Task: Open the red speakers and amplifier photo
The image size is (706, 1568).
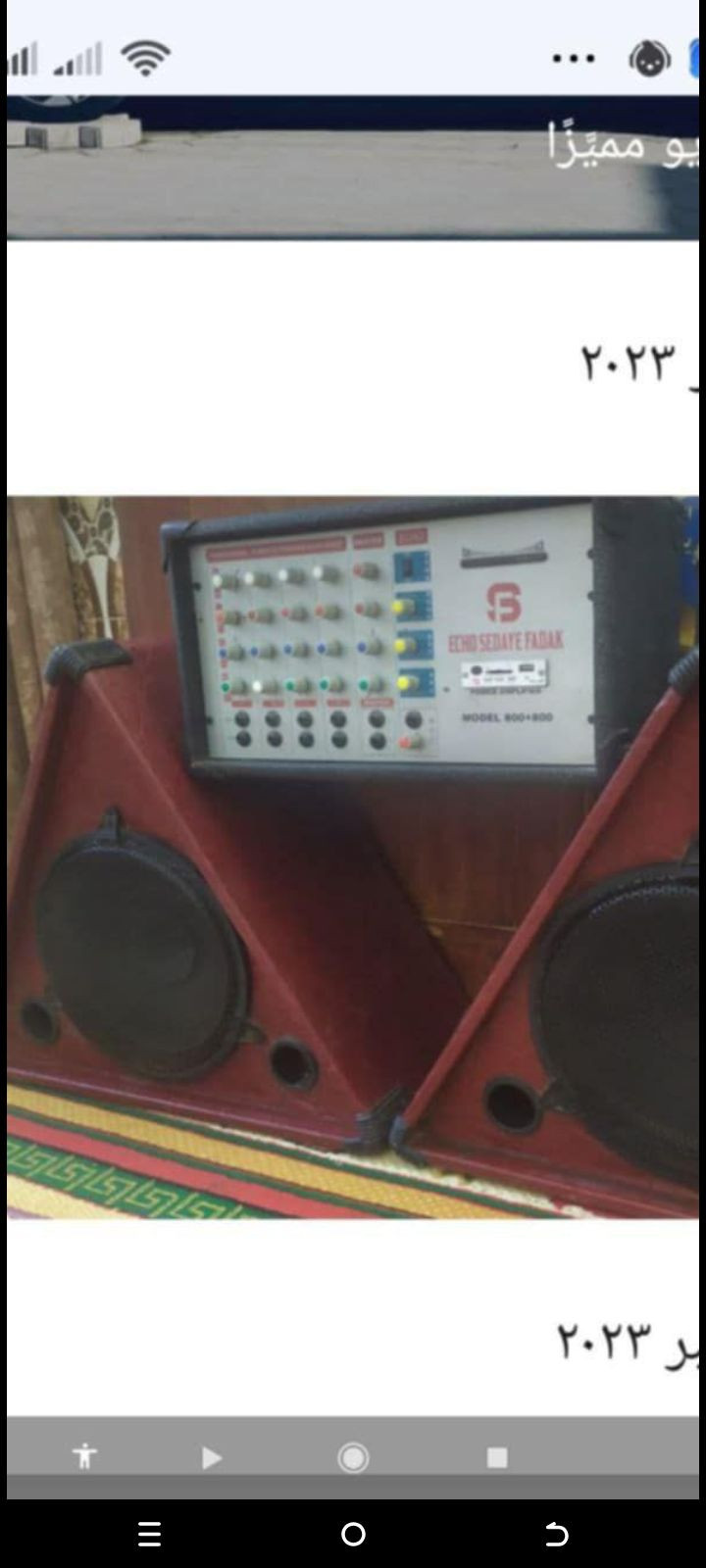Action: 353,857
